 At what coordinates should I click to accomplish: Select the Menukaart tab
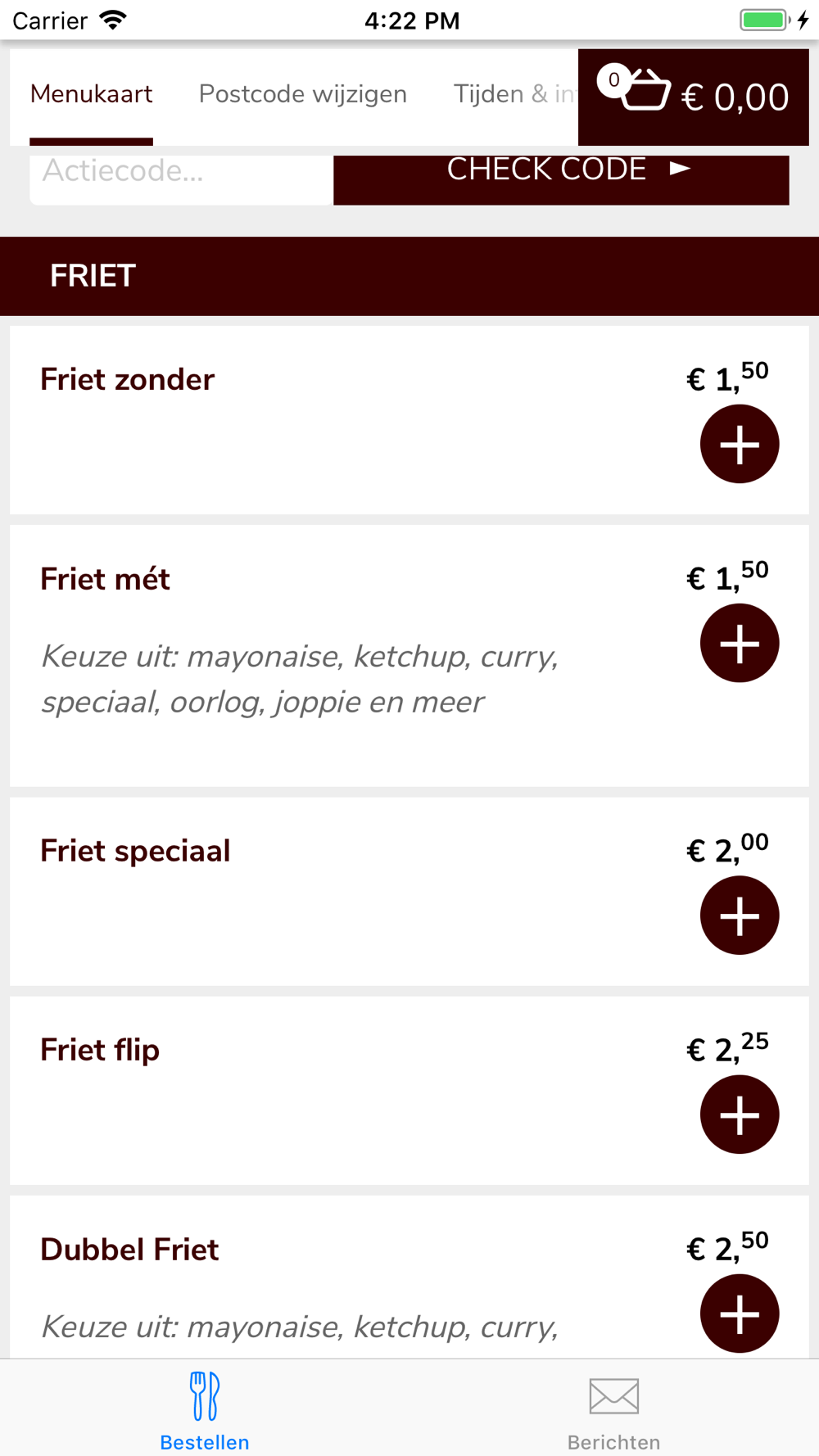91,94
